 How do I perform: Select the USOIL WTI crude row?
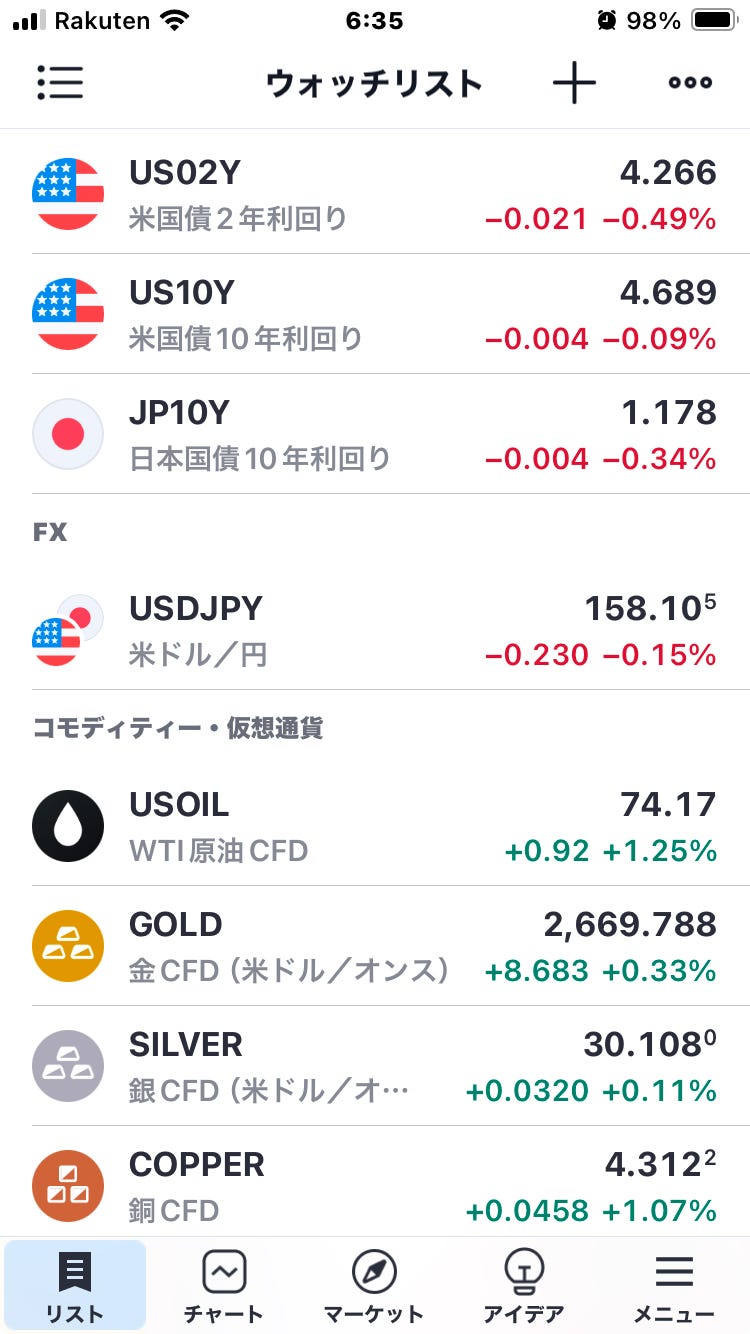click(x=375, y=826)
